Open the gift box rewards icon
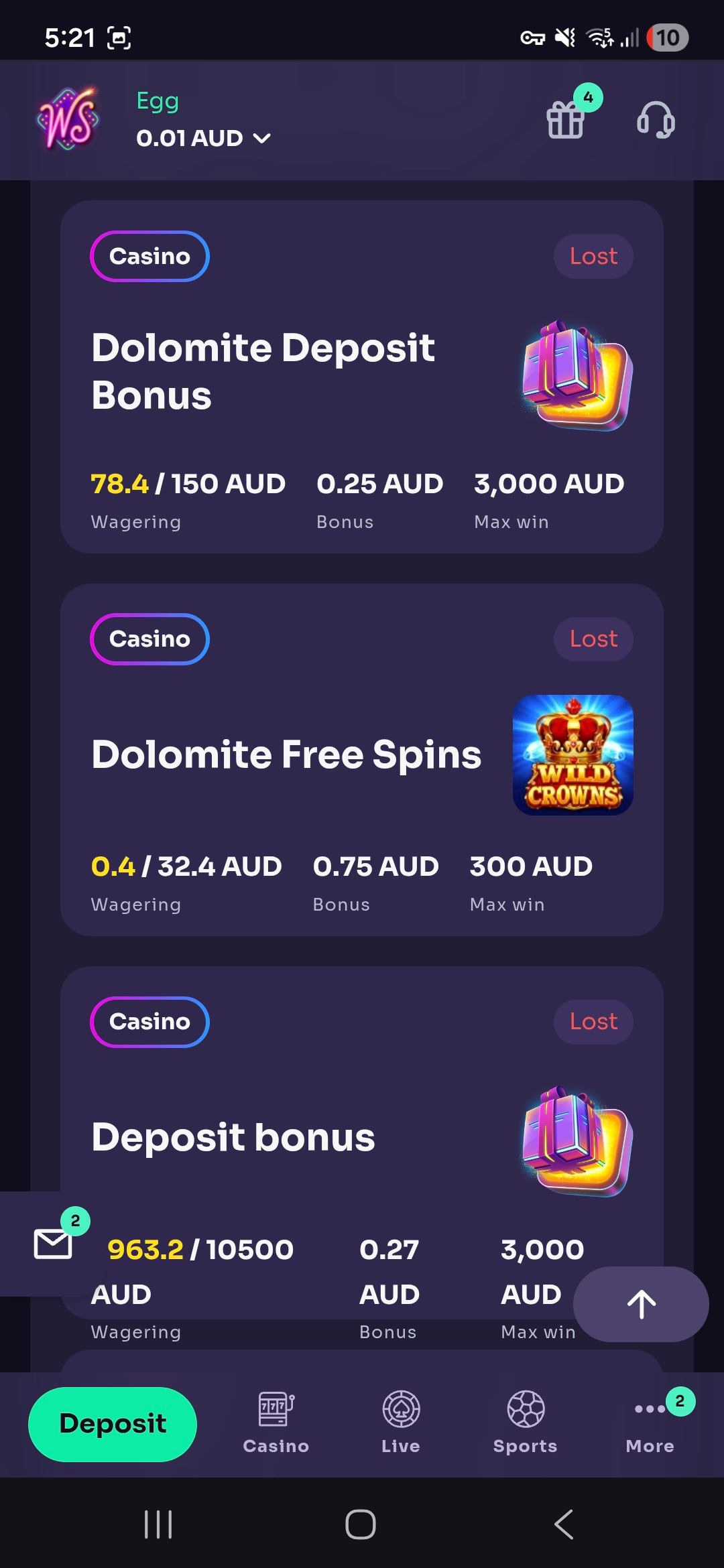This screenshot has height=1568, width=724. click(x=566, y=120)
